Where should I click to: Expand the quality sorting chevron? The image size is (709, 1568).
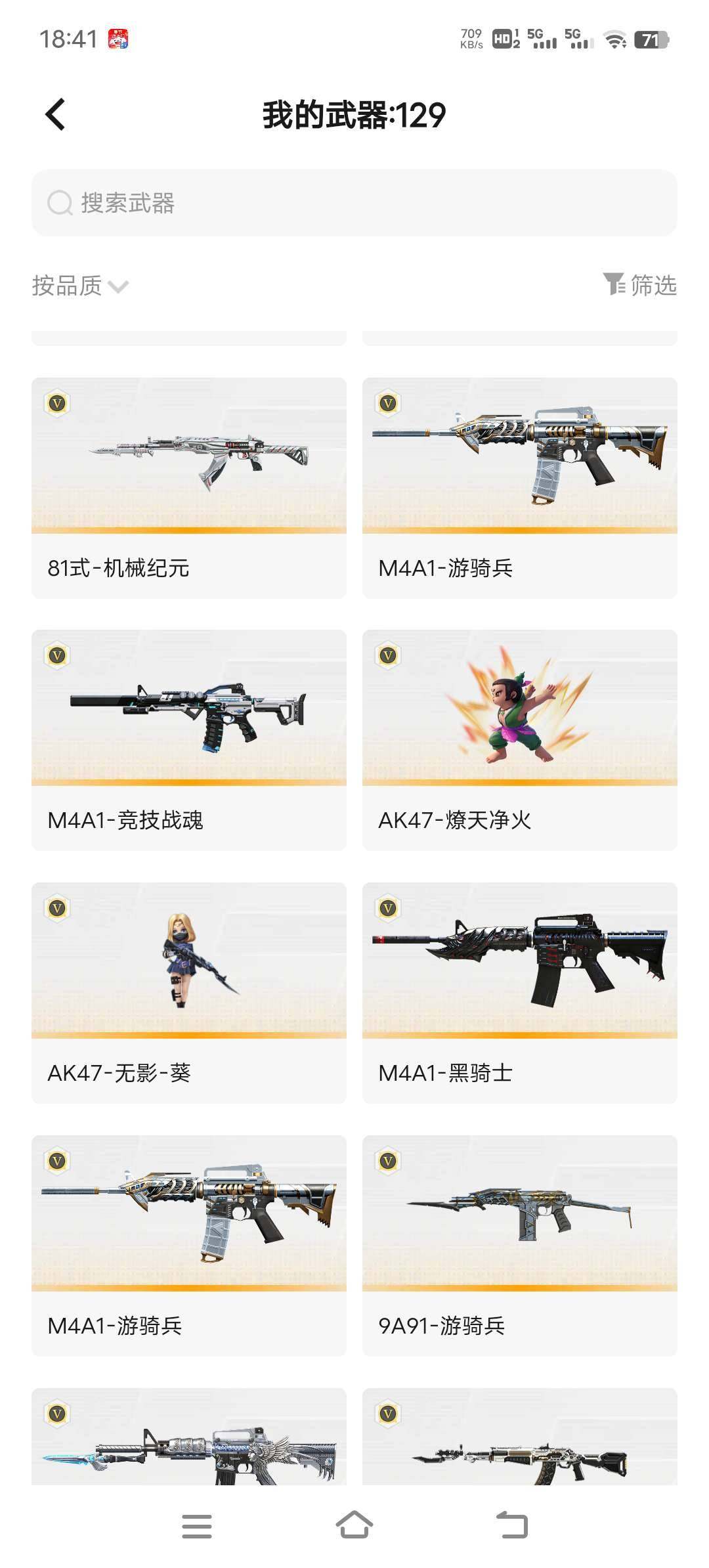(118, 287)
